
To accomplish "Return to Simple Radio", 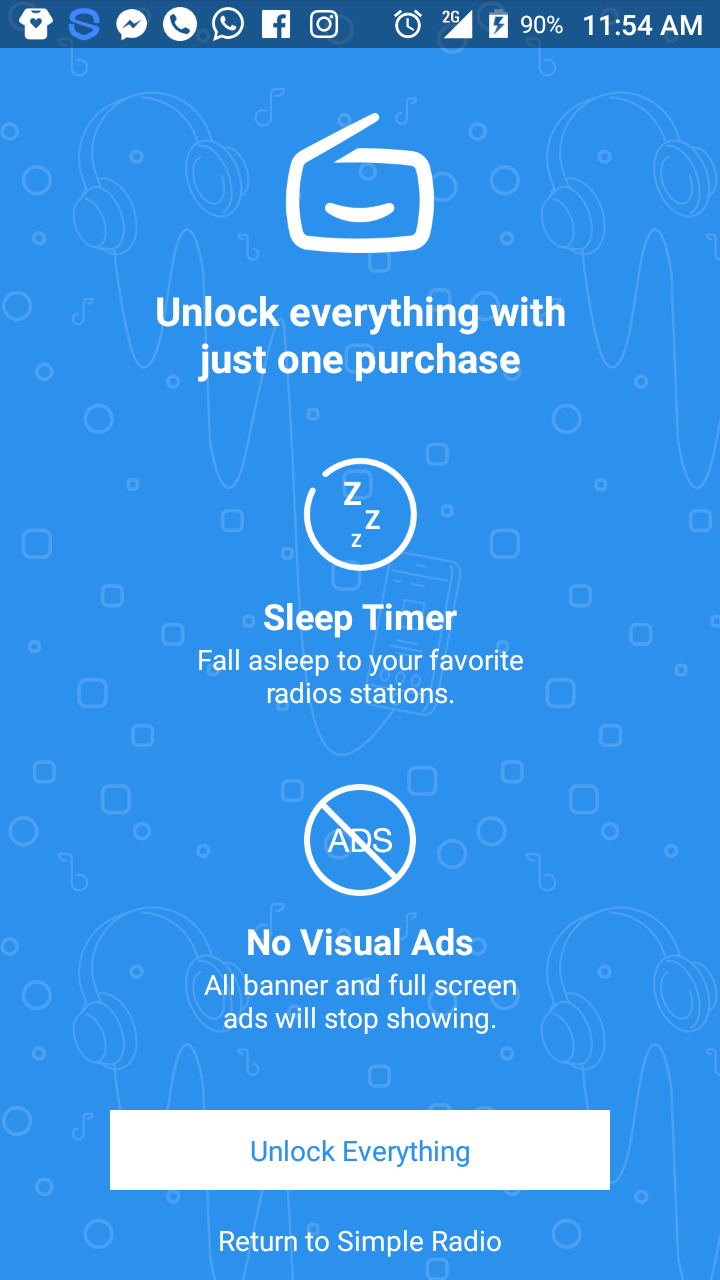I will pos(360,1242).
